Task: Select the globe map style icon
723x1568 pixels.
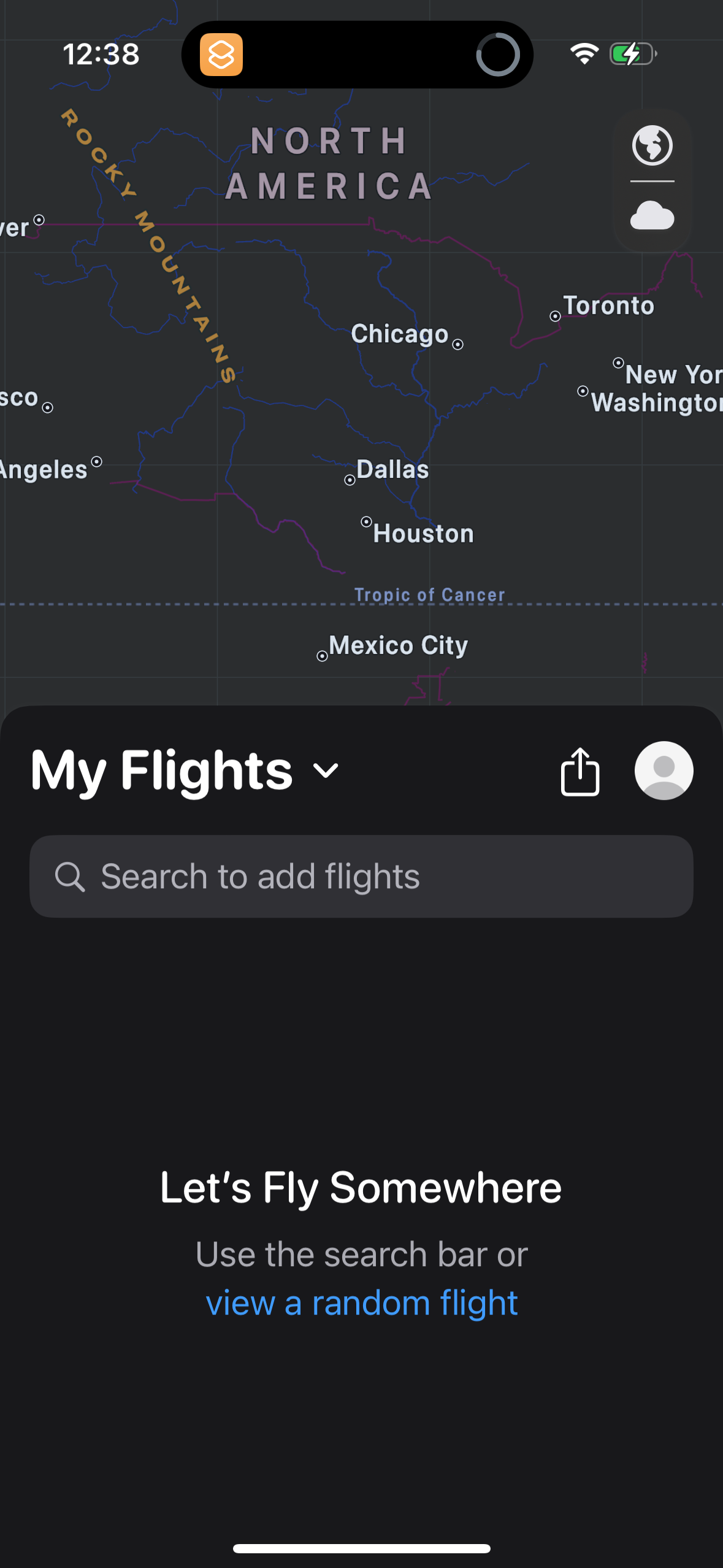Action: pos(652,145)
